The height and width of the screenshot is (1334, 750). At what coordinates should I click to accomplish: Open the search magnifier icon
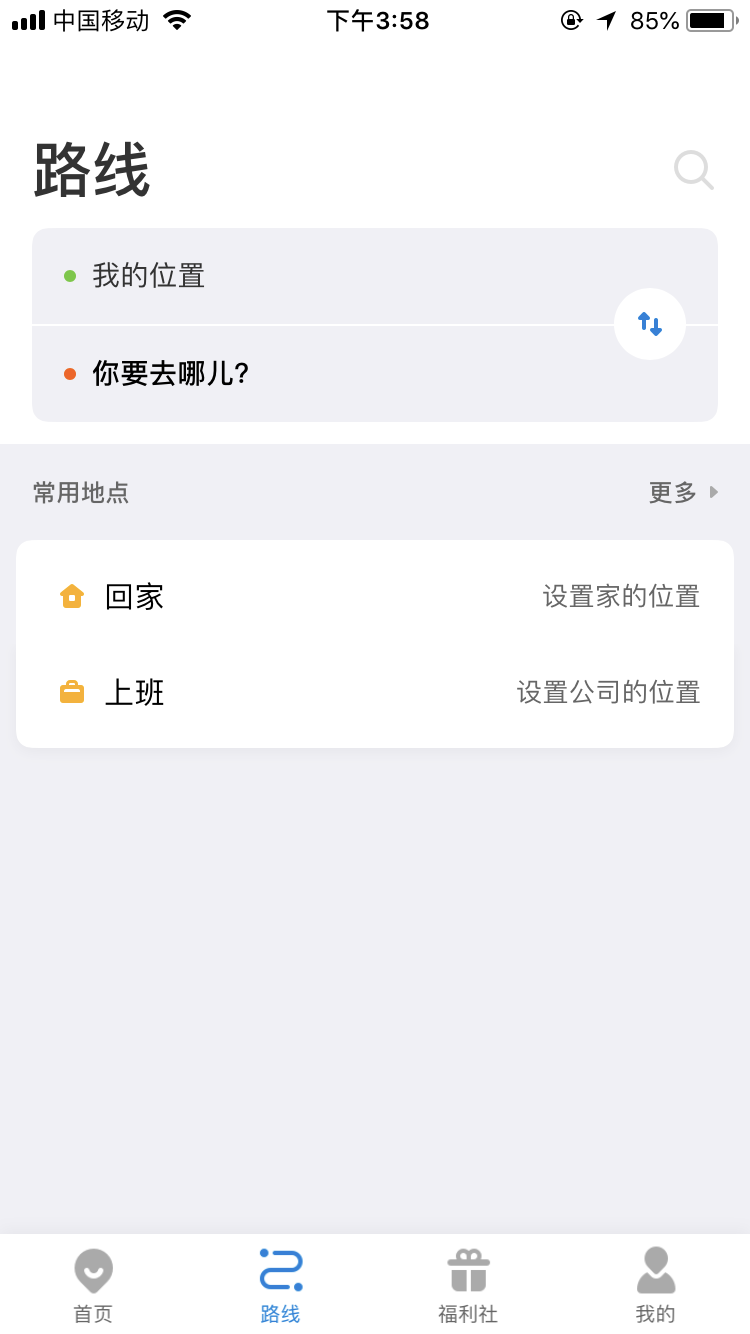pyautogui.click(x=693, y=170)
